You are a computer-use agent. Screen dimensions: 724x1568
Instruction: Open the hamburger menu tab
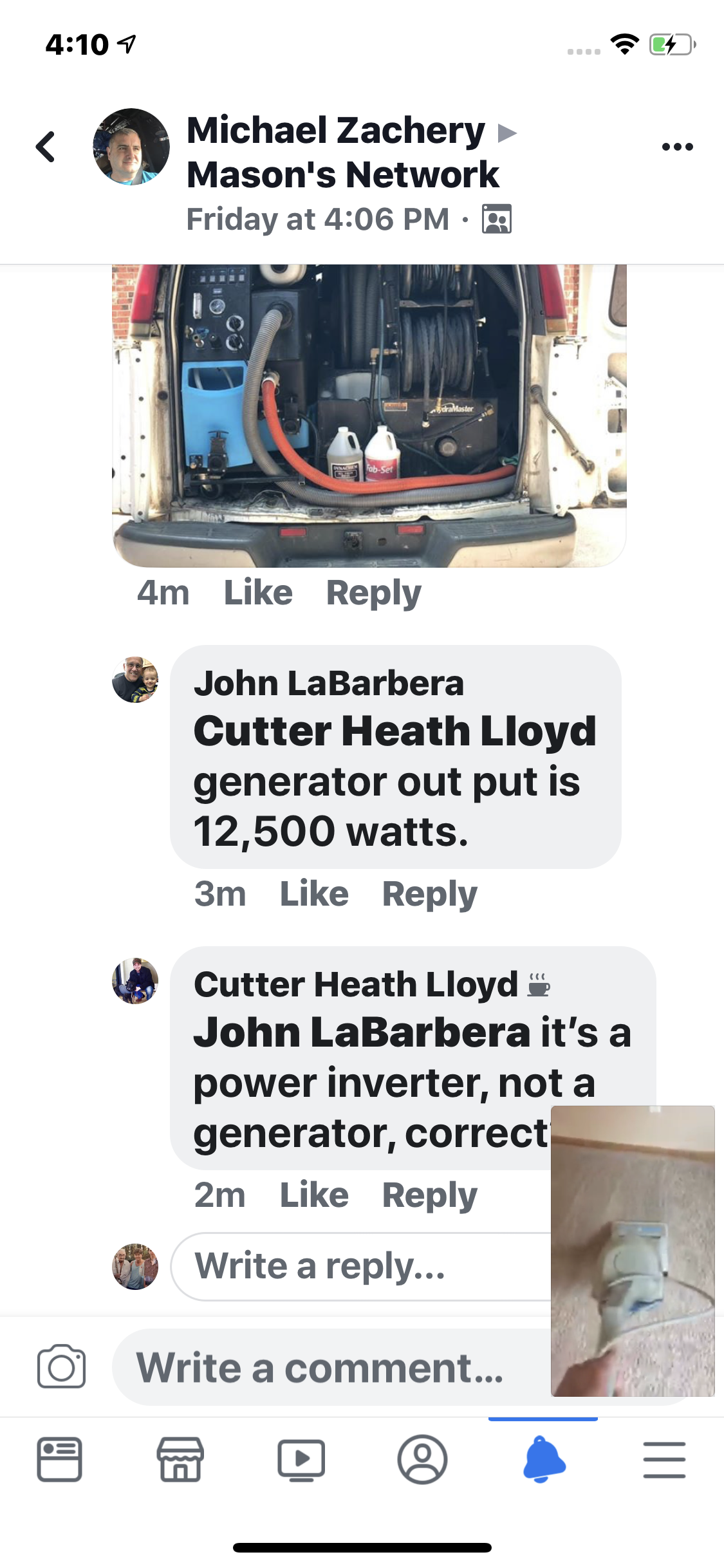(x=664, y=1460)
